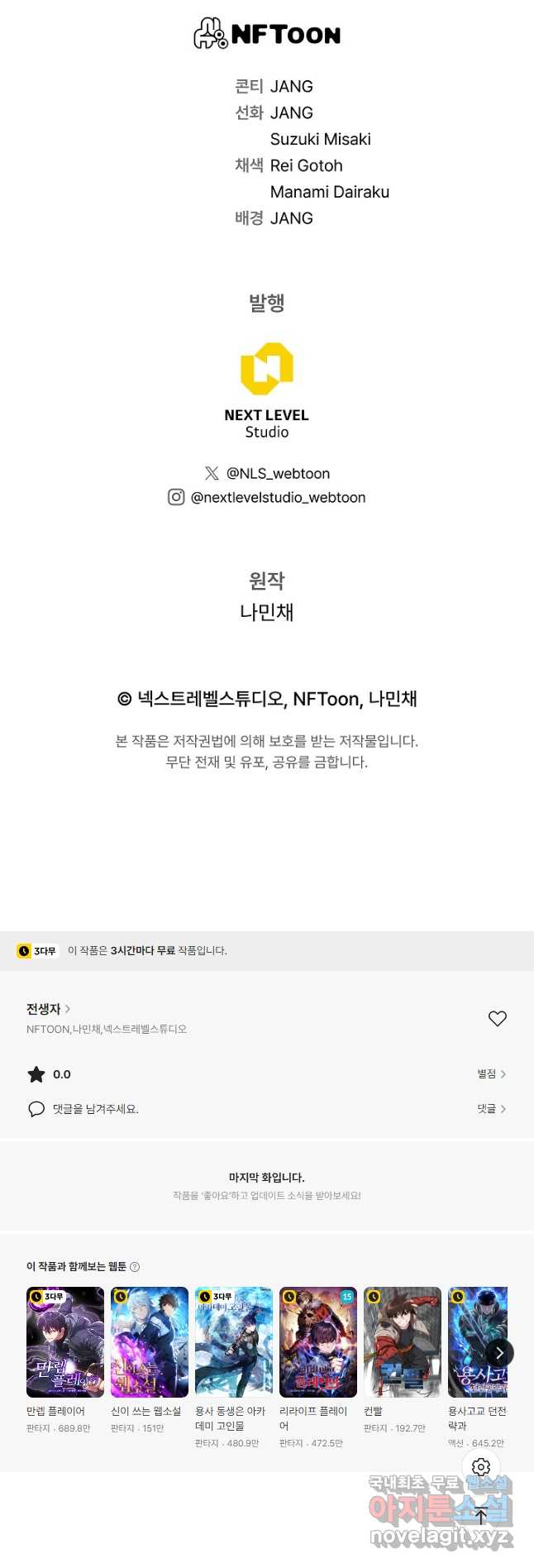This screenshot has width=534, height=1568.
Task: Open the 리라이프 플레이어 webtoon
Action: (318, 1341)
